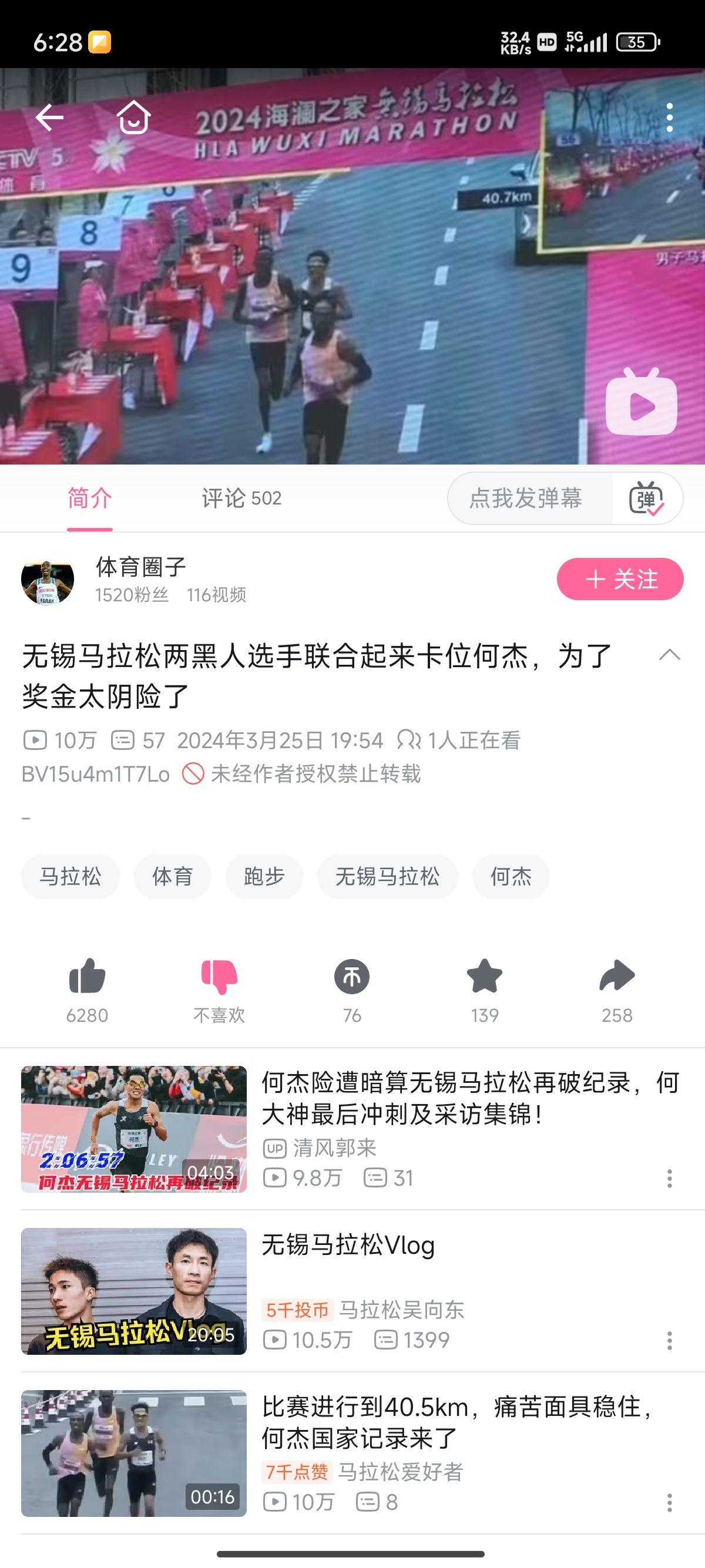Open the 无锡马拉松Vlog recommended video
This screenshot has height=1568, width=705.
pos(348,1246)
